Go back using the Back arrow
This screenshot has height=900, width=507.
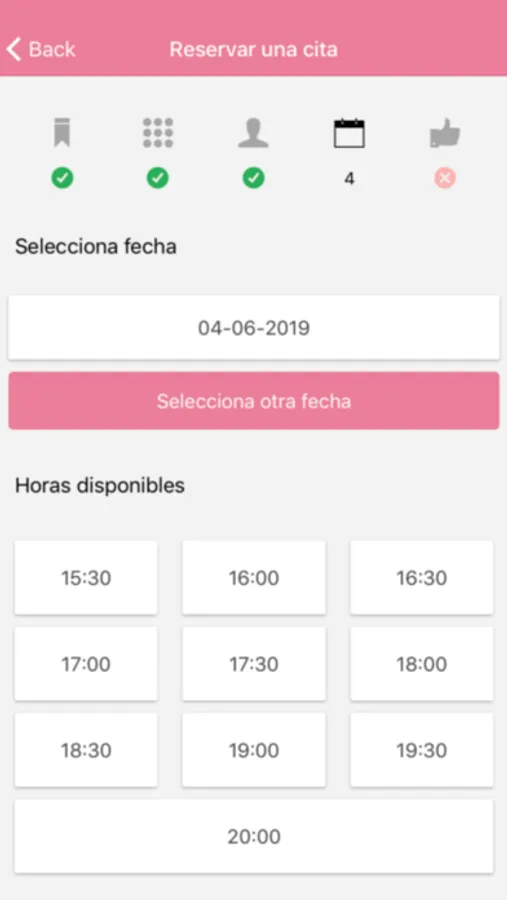[x=40, y=49]
